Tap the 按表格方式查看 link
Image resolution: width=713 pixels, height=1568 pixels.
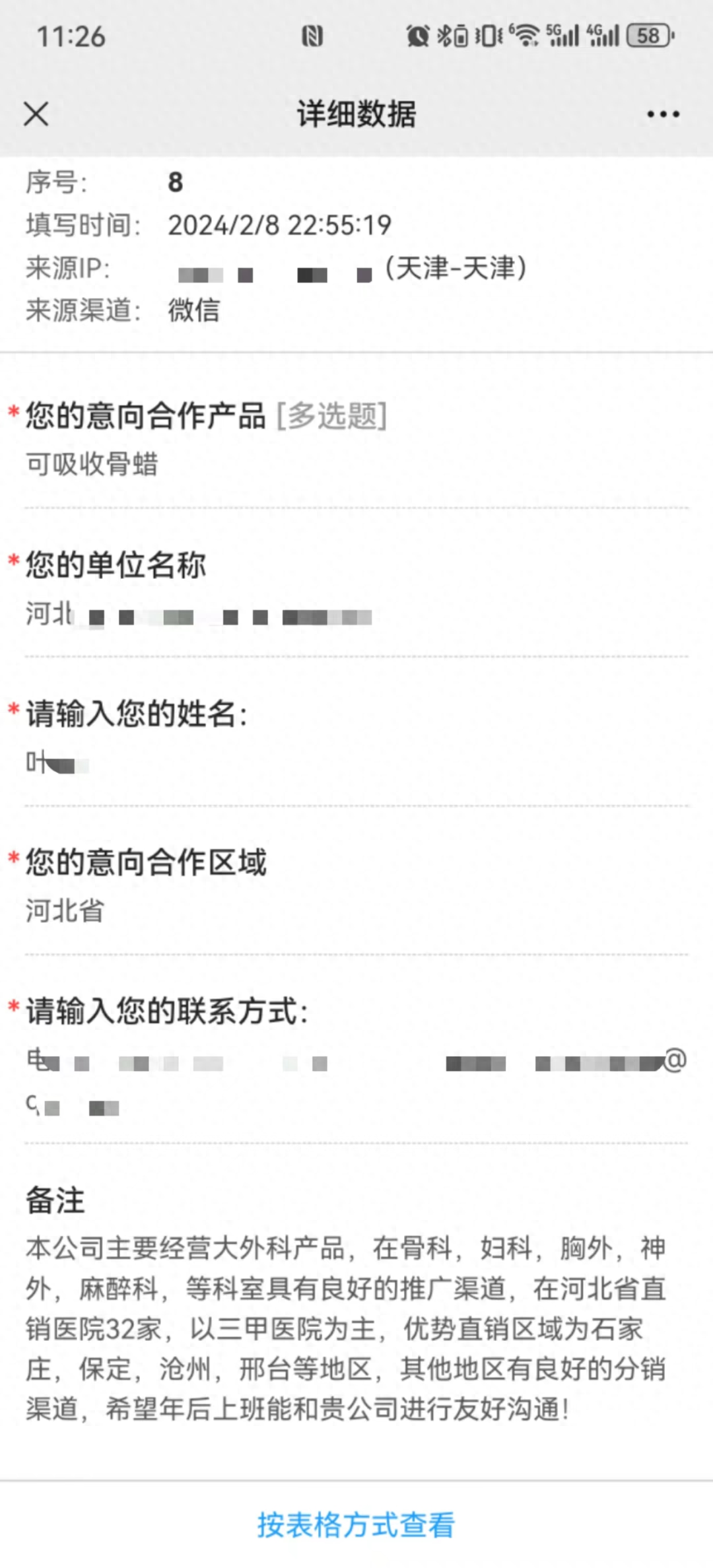point(356,1524)
